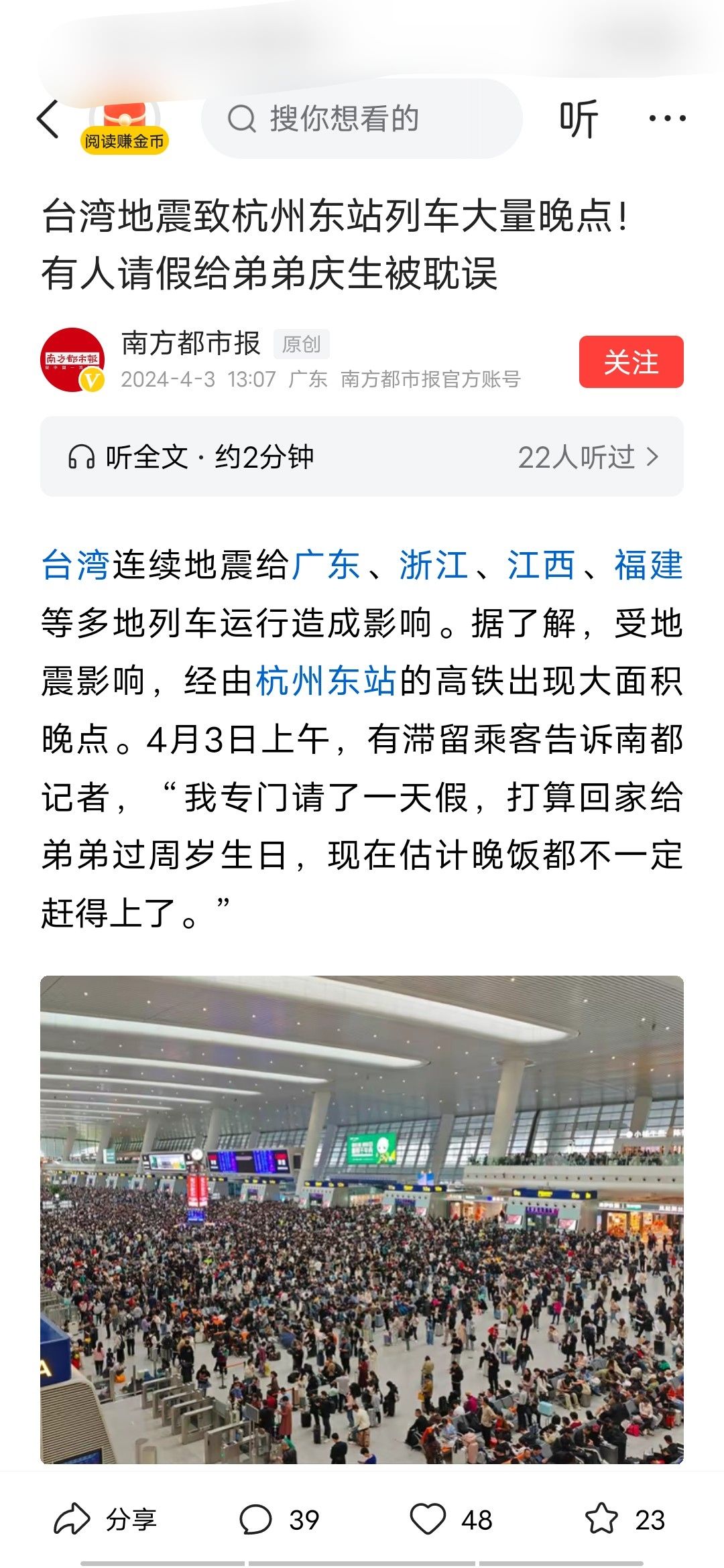Open the 阅读赚金币 red envelope
This screenshot has height=1568, width=724.
pos(125,125)
